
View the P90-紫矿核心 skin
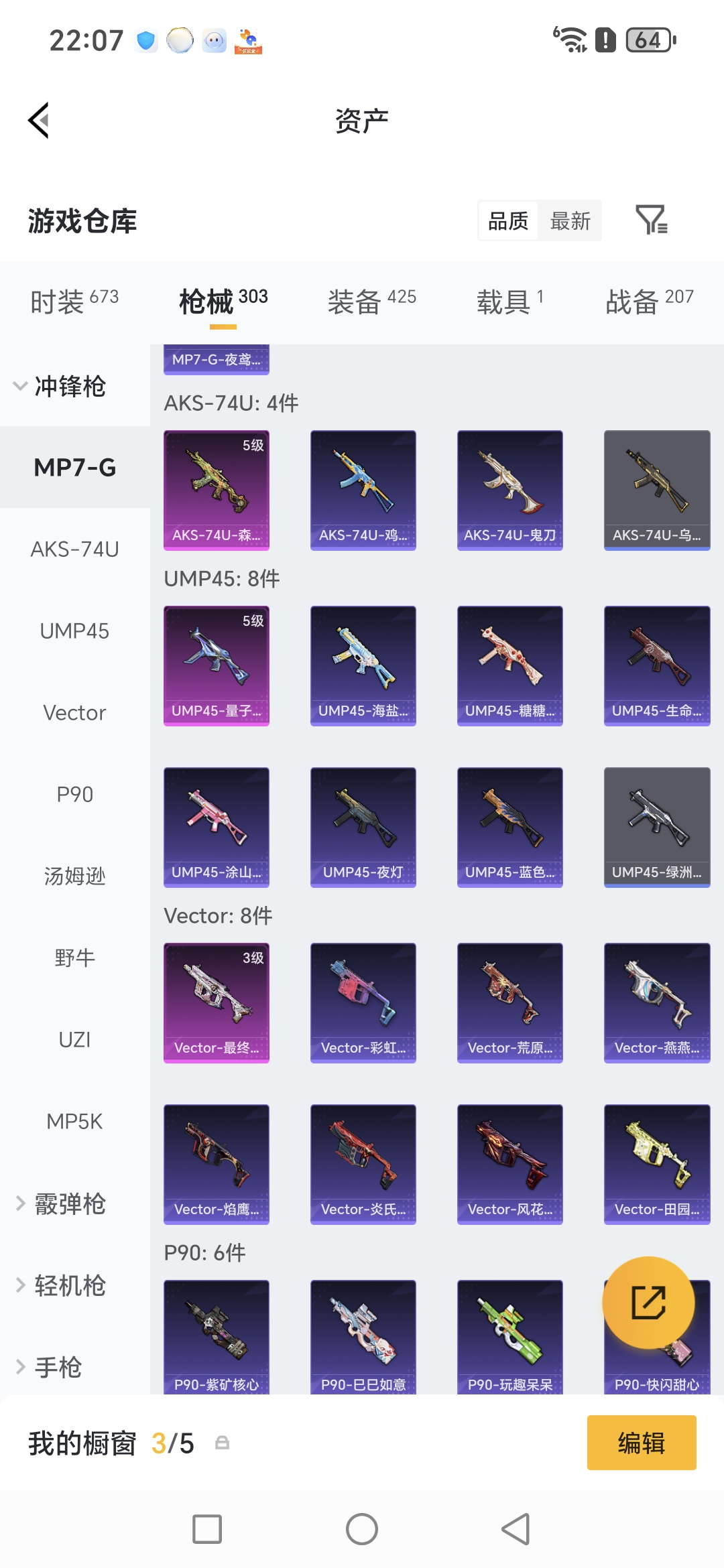coord(217,1337)
